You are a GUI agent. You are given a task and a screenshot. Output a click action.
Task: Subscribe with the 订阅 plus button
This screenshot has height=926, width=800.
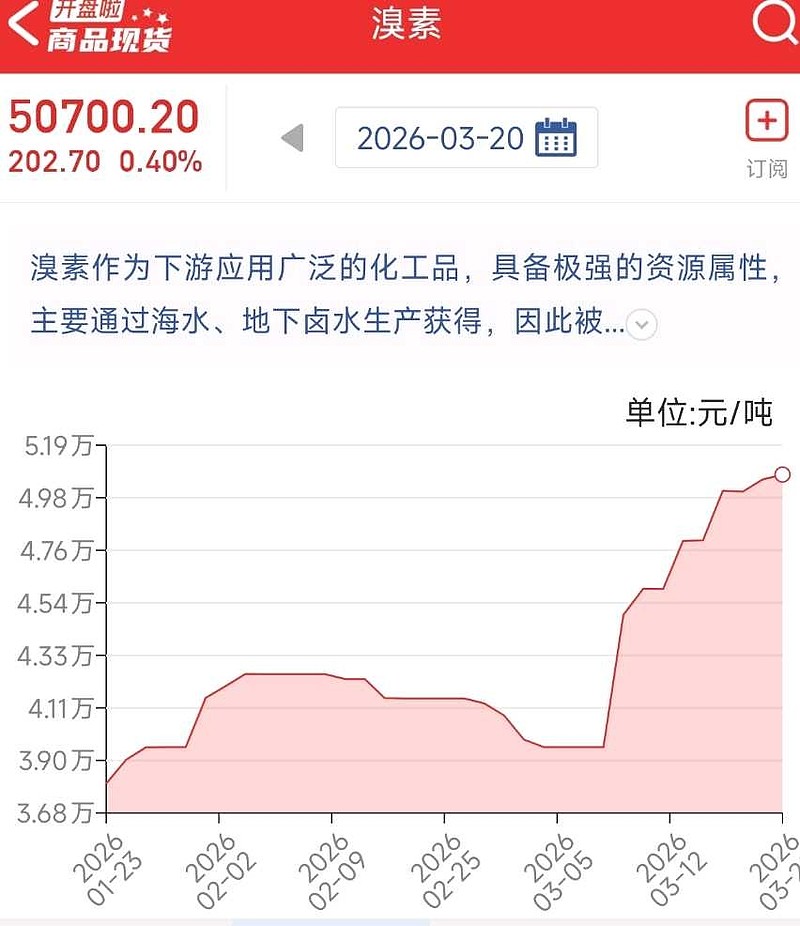click(x=767, y=122)
